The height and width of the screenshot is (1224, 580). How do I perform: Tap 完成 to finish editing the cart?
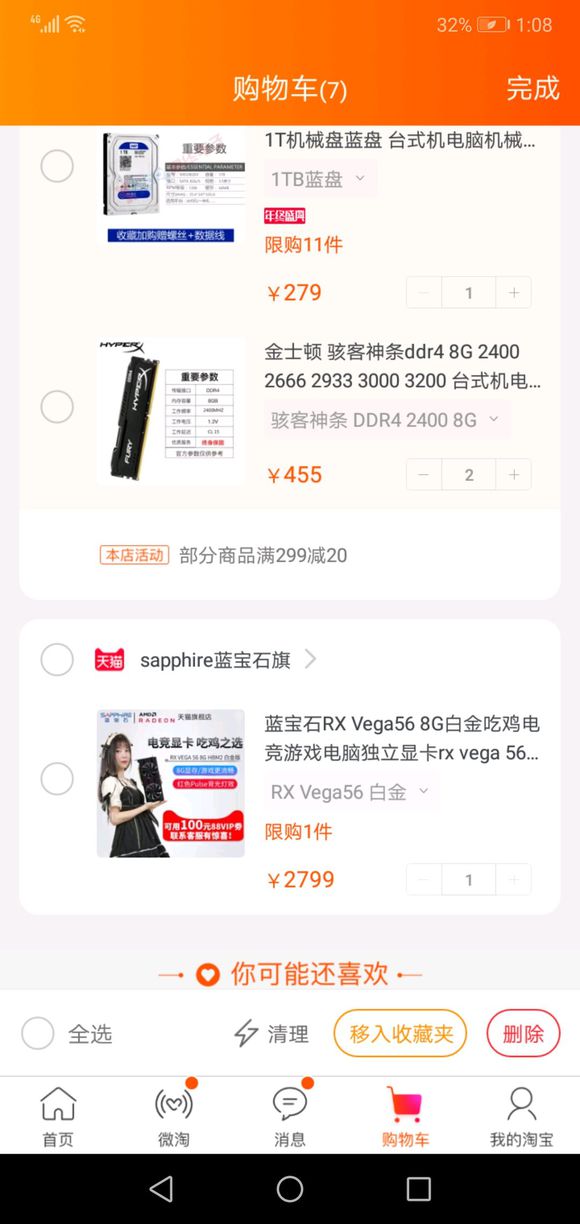[x=532, y=88]
